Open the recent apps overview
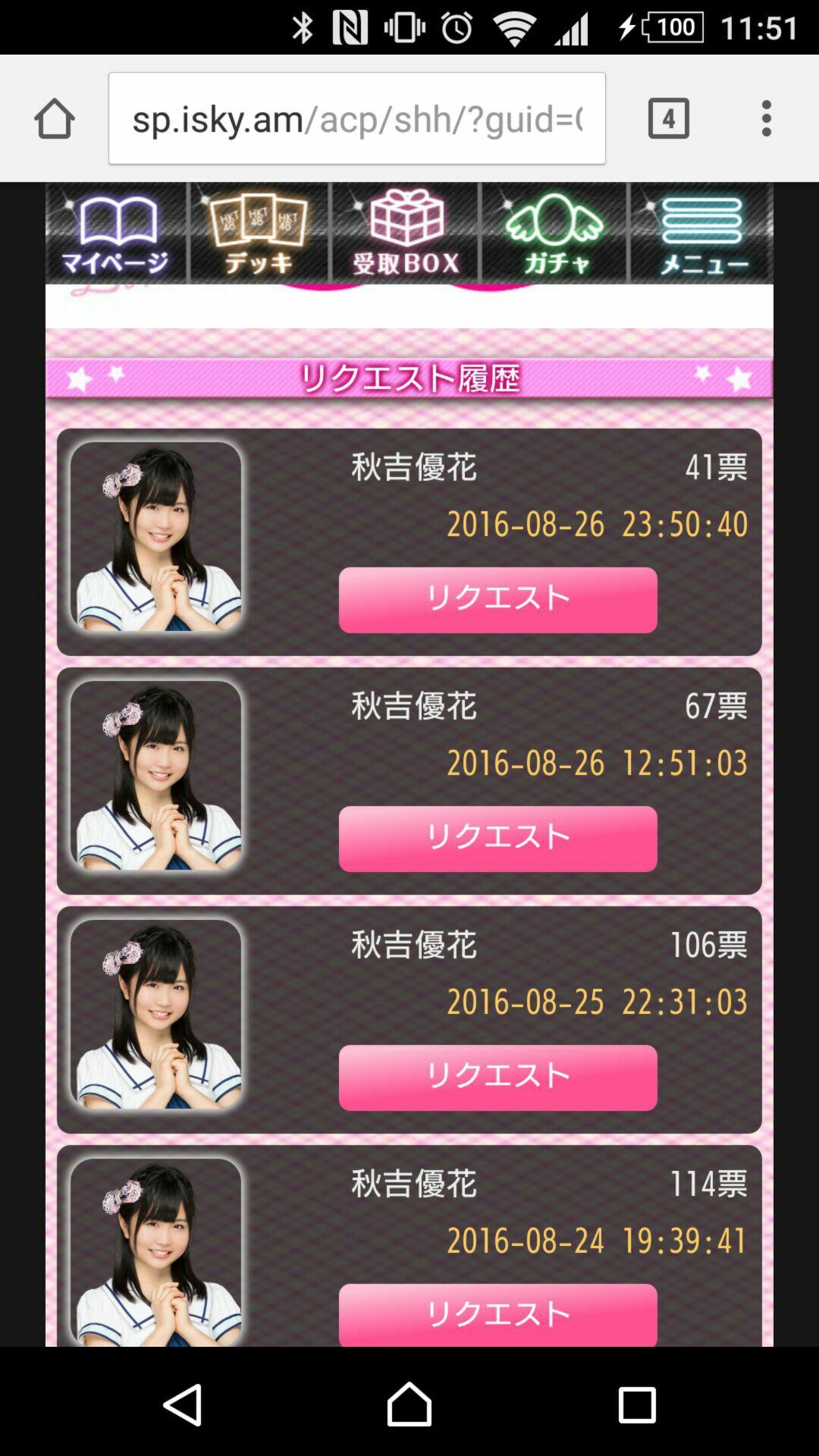819x1456 pixels. 636,1404
